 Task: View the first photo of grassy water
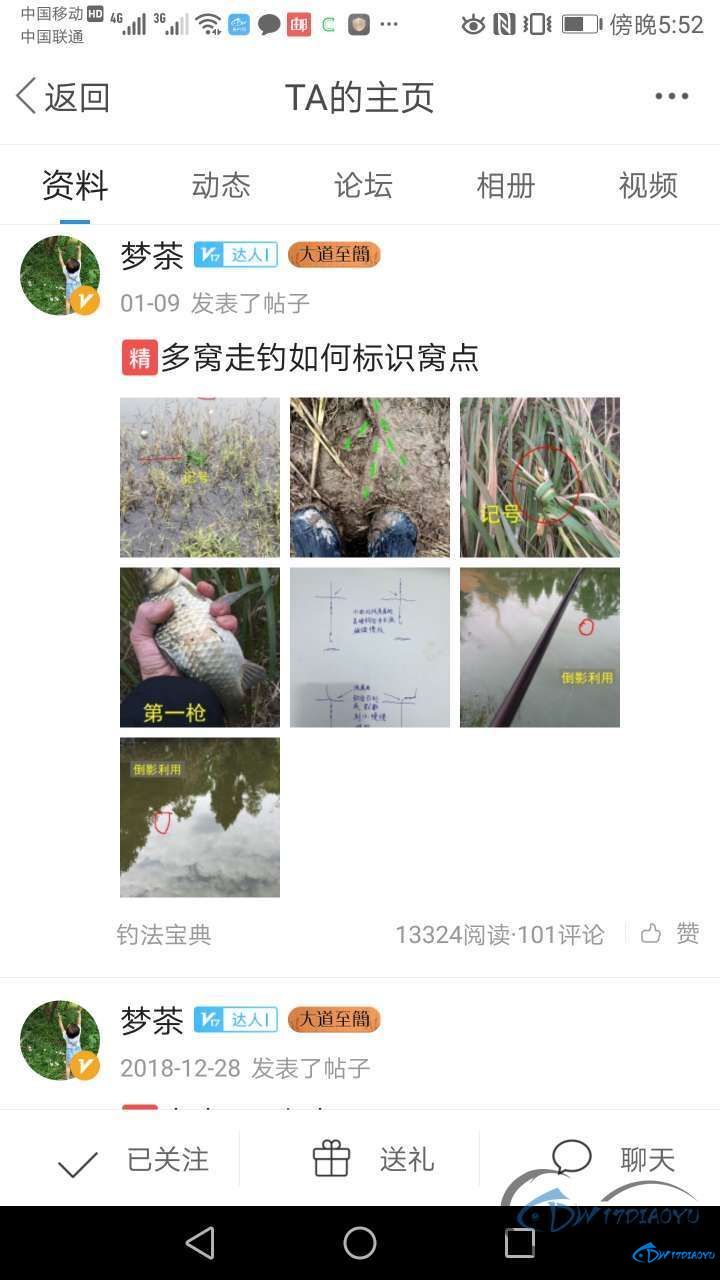point(200,477)
